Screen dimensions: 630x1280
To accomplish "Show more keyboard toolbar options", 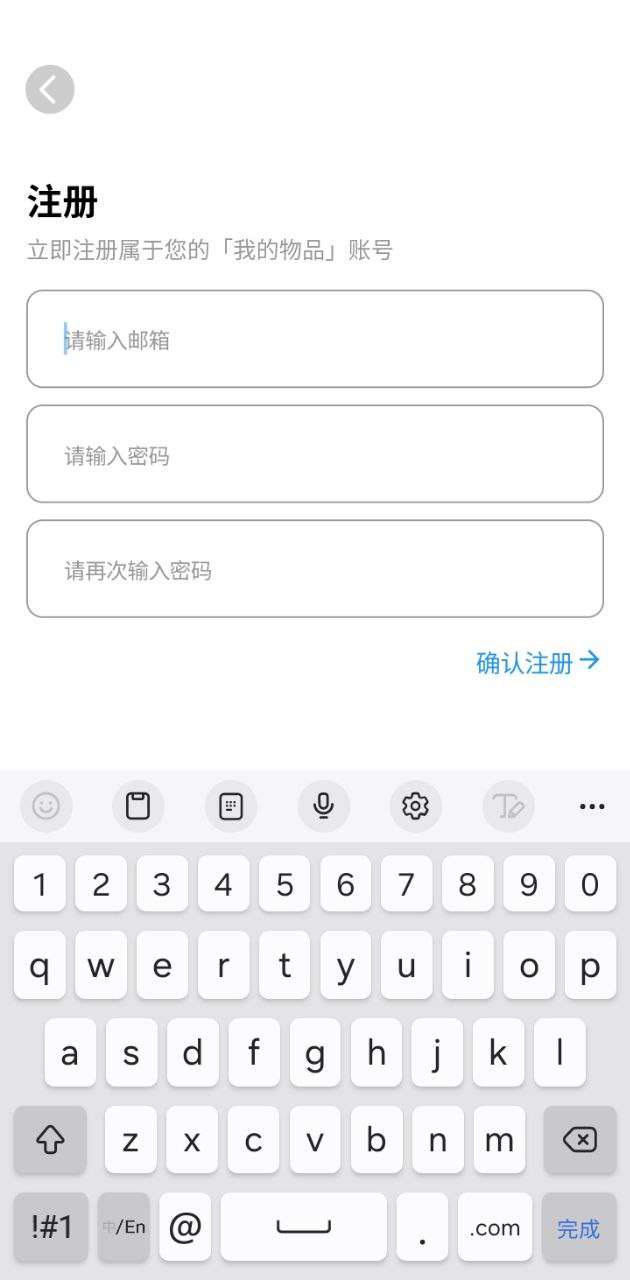I will (592, 806).
